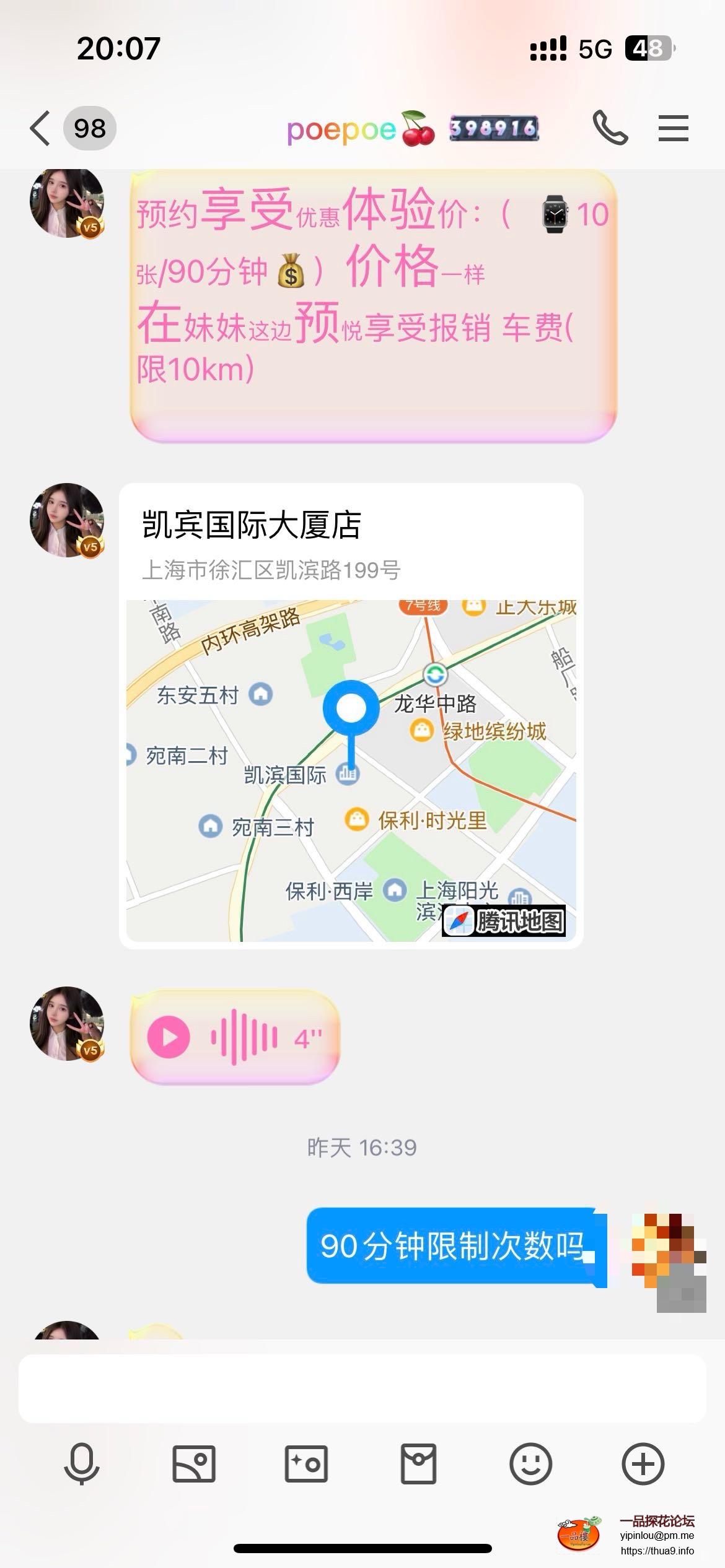Play the 4-second voice message
This screenshot has width=725, height=1568.
[169, 1037]
